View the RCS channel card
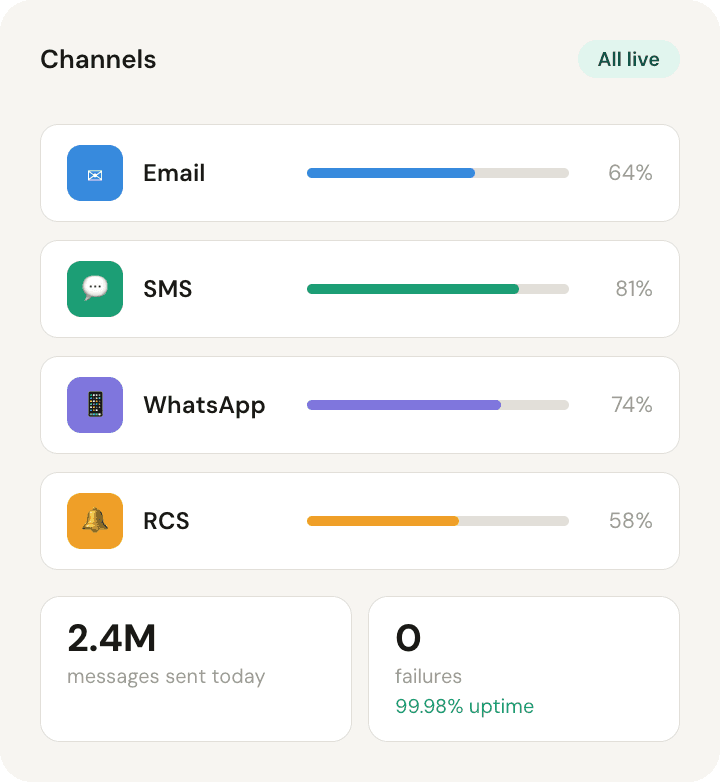720x782 pixels. [x=360, y=521]
